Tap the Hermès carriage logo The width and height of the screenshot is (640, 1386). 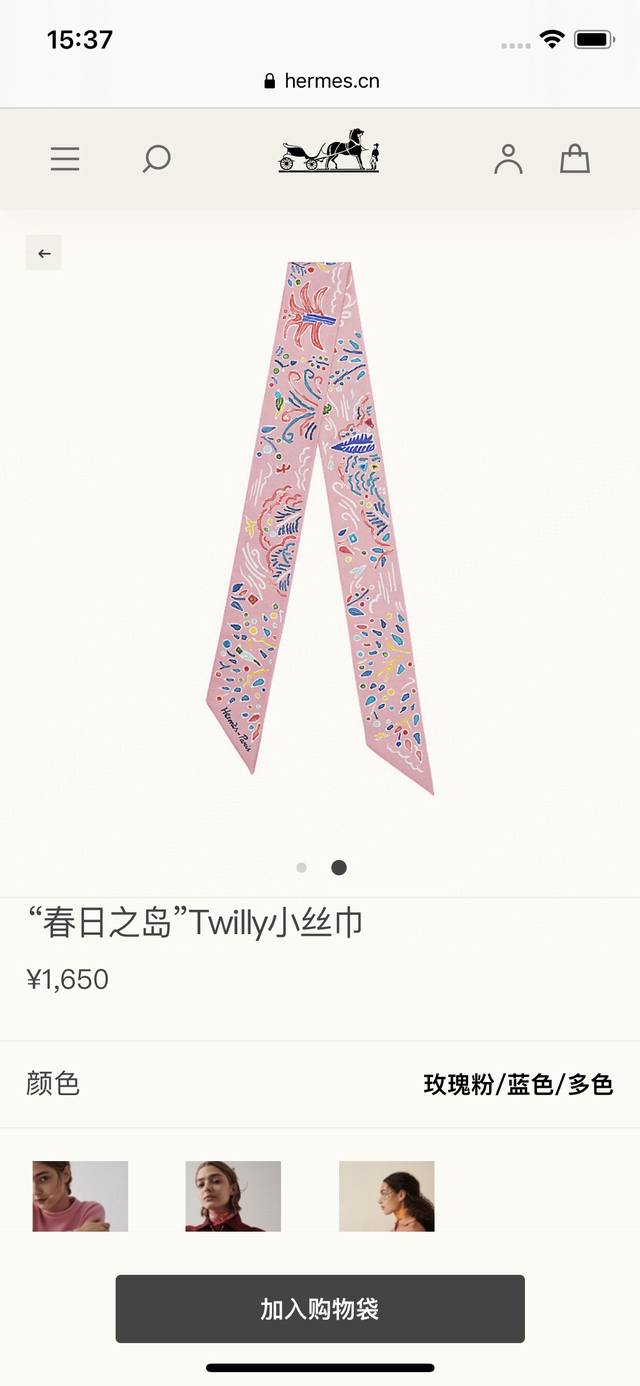click(x=329, y=151)
